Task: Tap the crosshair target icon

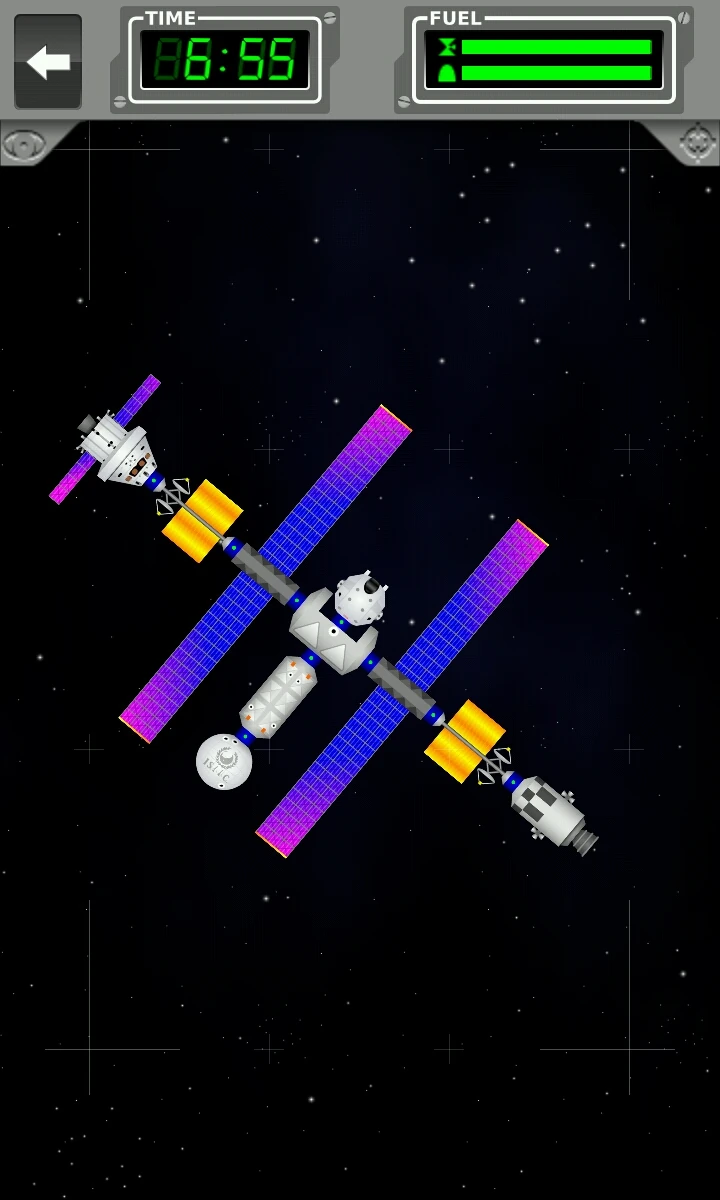Action: tap(697, 143)
